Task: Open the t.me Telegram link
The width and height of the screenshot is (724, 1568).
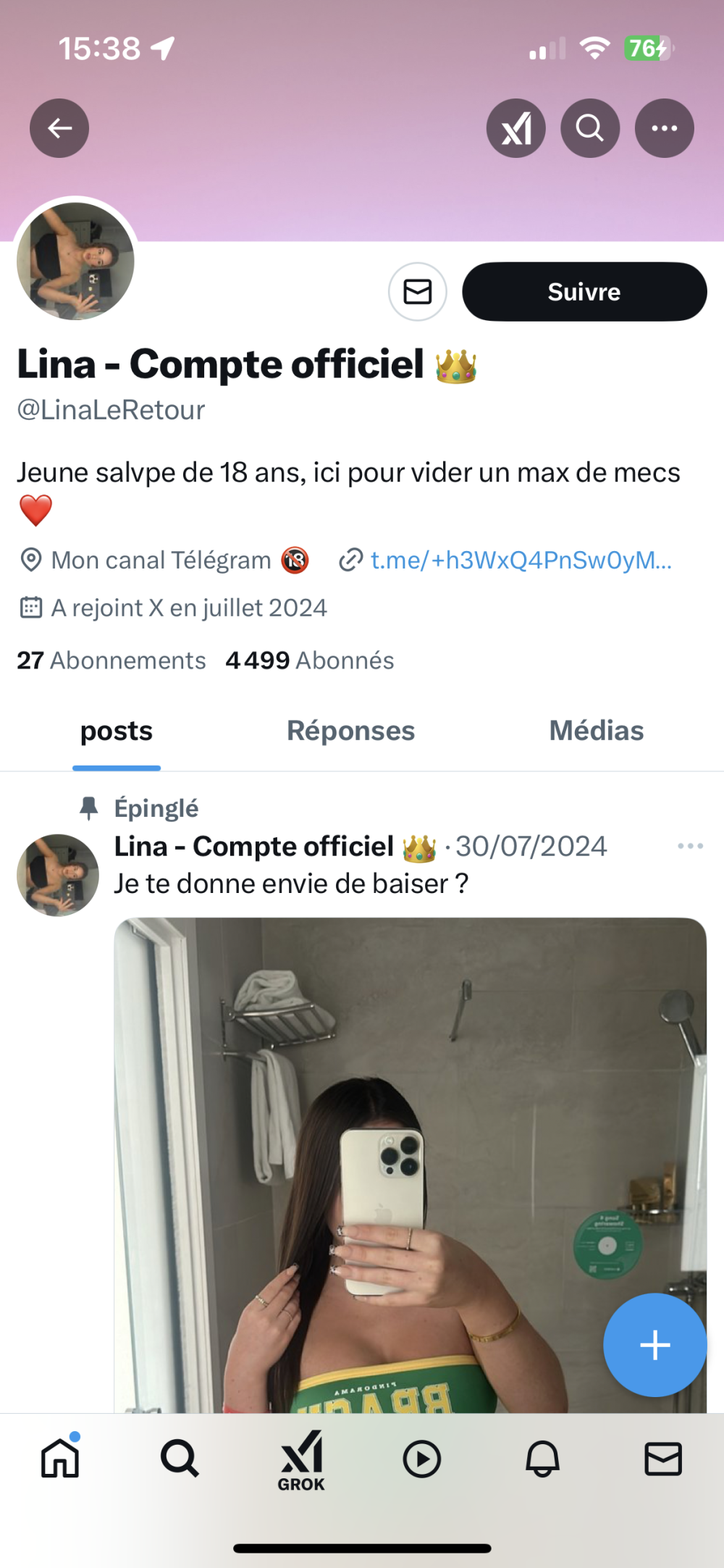Action: 520,560
